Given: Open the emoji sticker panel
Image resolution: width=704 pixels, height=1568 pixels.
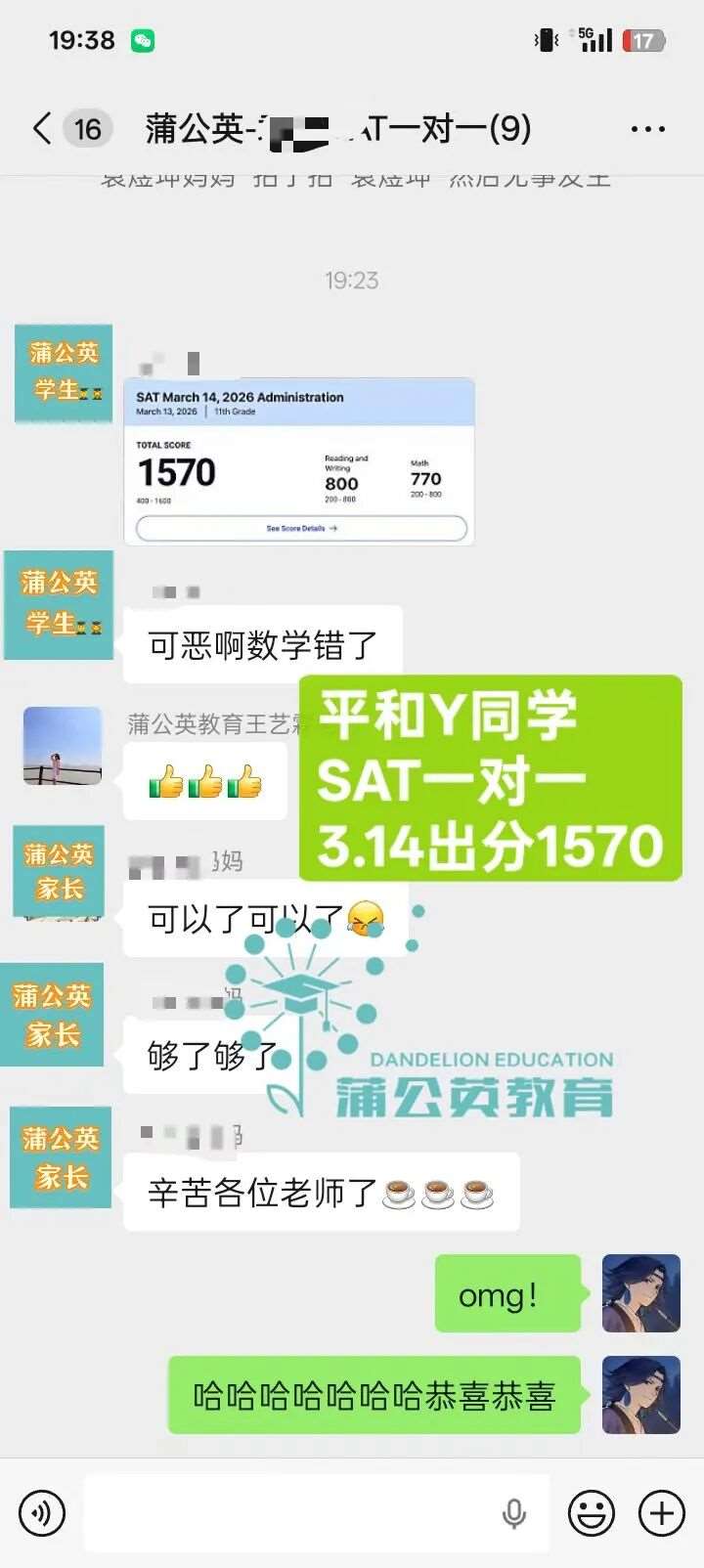Looking at the screenshot, I should coord(592,1513).
